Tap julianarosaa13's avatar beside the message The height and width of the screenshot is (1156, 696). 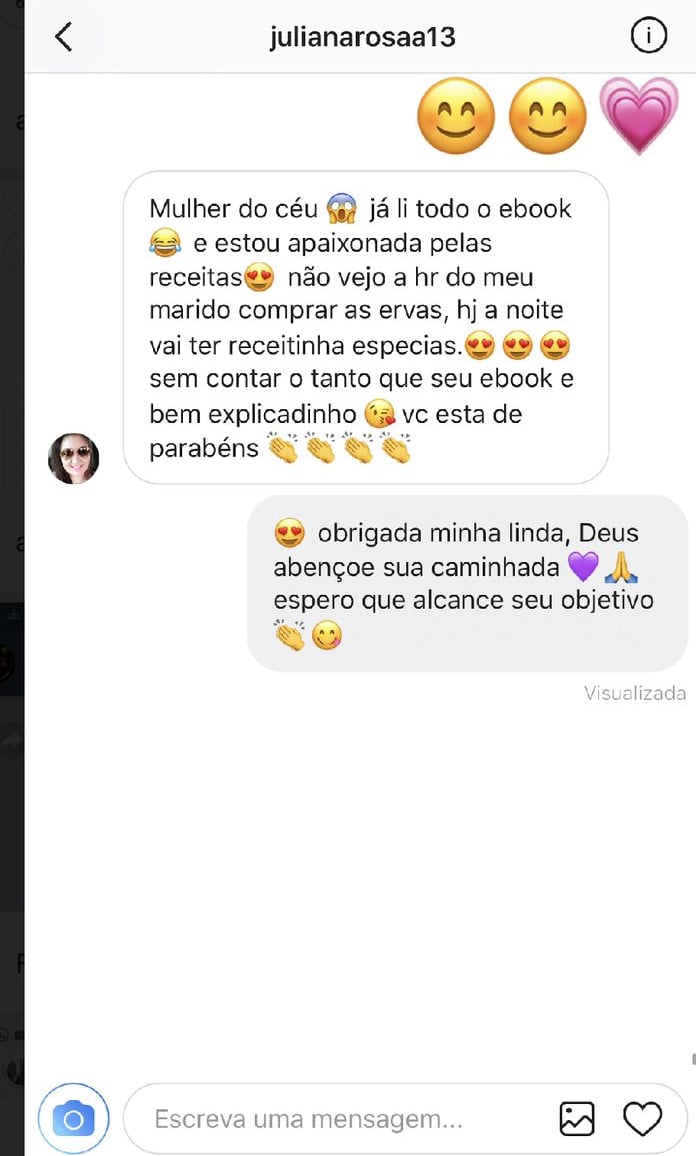click(74, 459)
